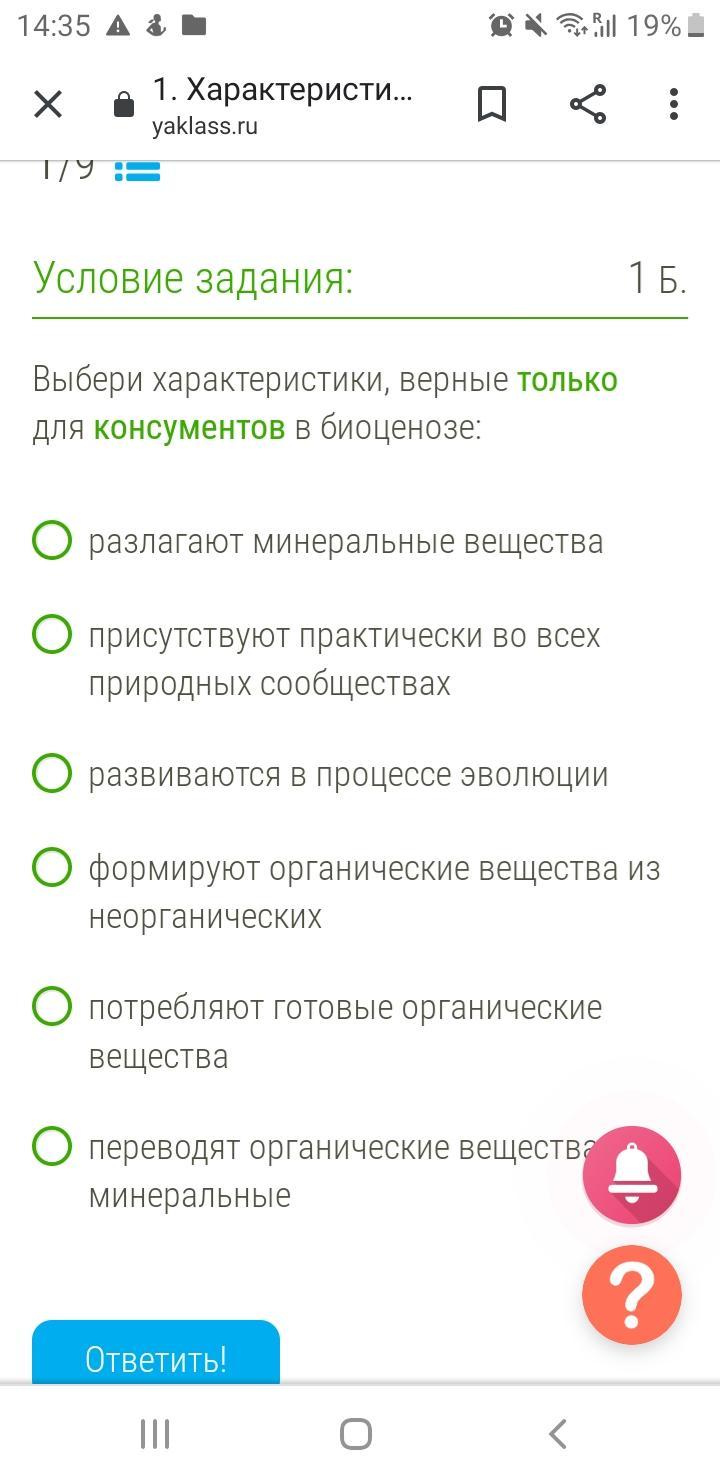This screenshot has width=720, height=1480.
Task: Open the three-dot overflow menu
Action: coord(674,104)
